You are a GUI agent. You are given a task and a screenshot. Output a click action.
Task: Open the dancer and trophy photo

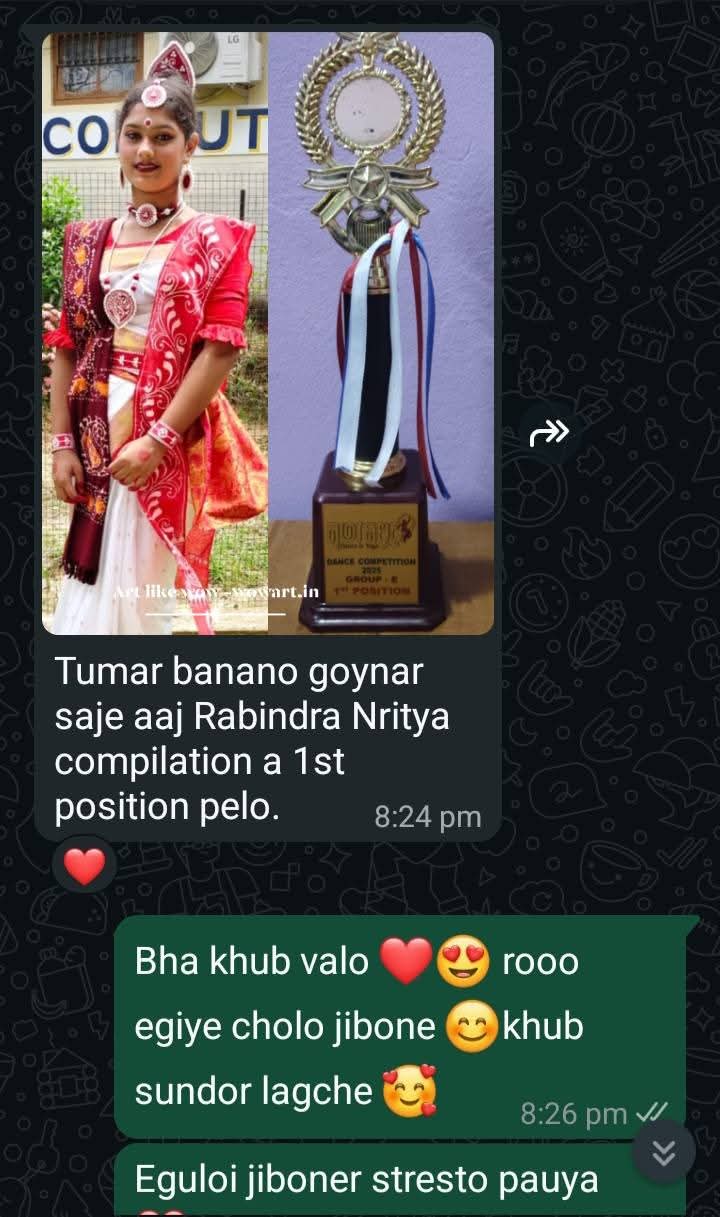268,333
